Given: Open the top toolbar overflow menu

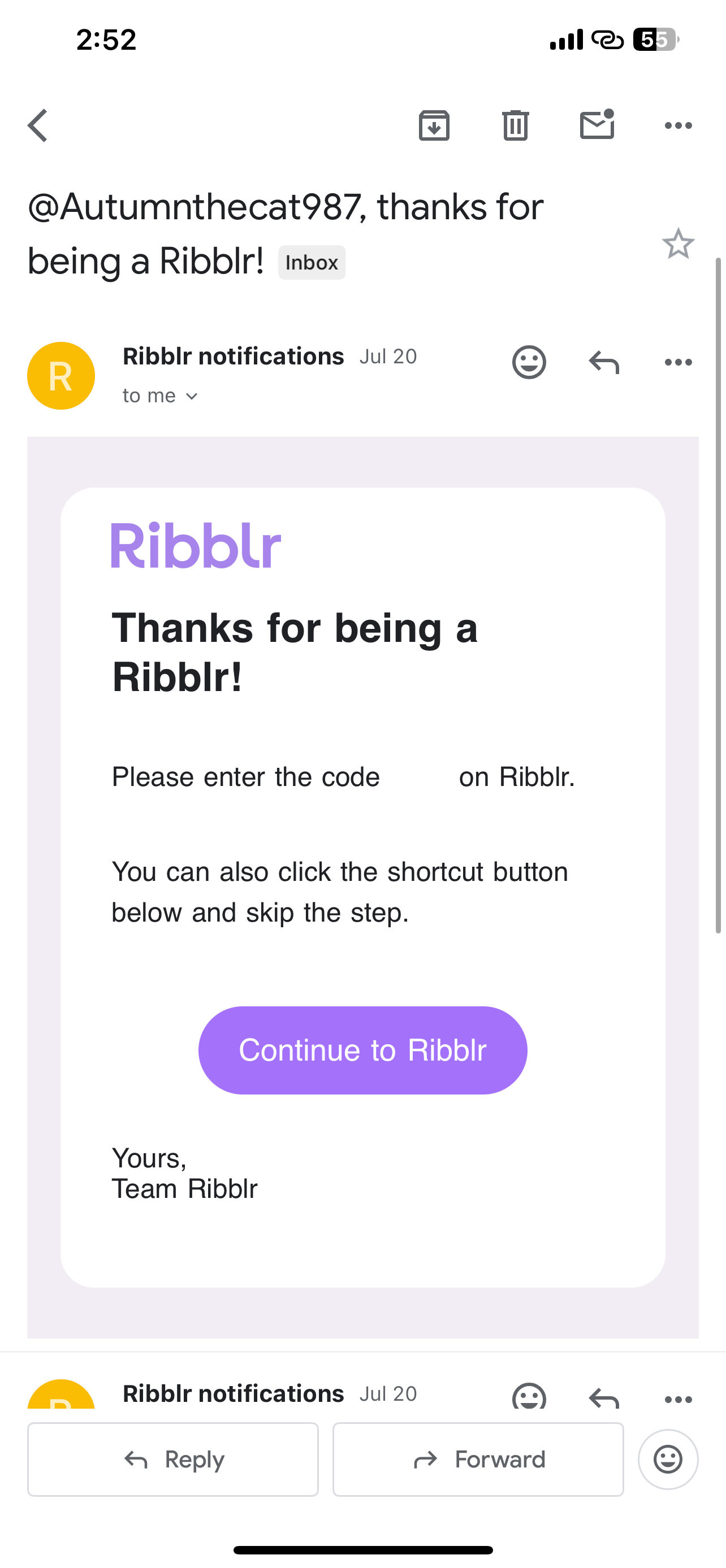Looking at the screenshot, I should 678,125.
